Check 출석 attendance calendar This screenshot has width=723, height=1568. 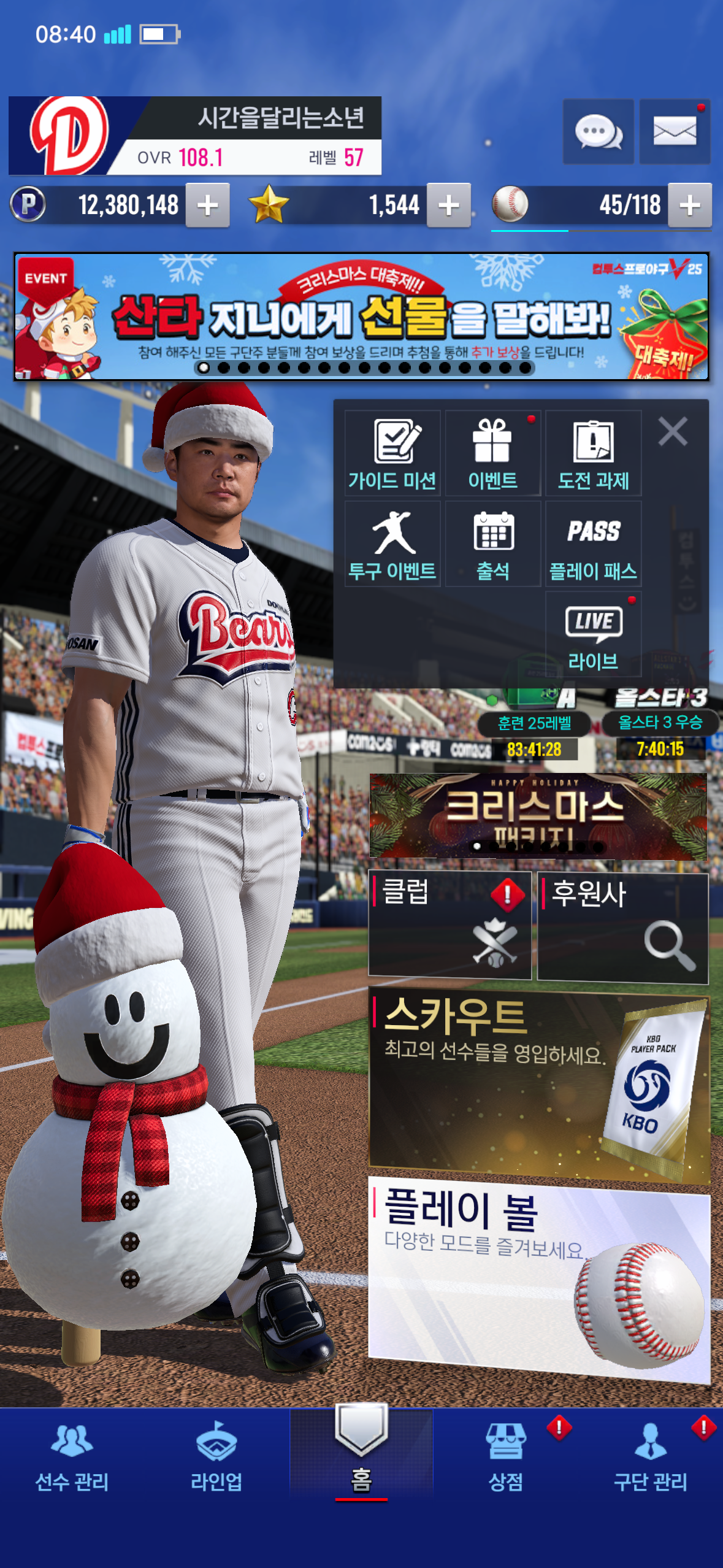click(493, 544)
